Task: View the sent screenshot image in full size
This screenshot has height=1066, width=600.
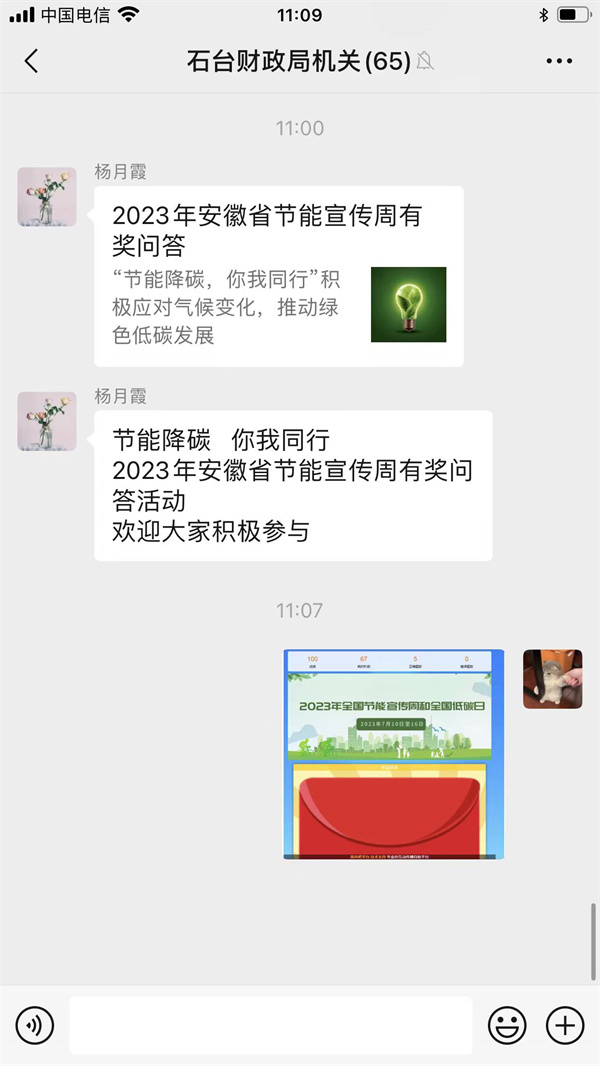Action: coord(393,754)
